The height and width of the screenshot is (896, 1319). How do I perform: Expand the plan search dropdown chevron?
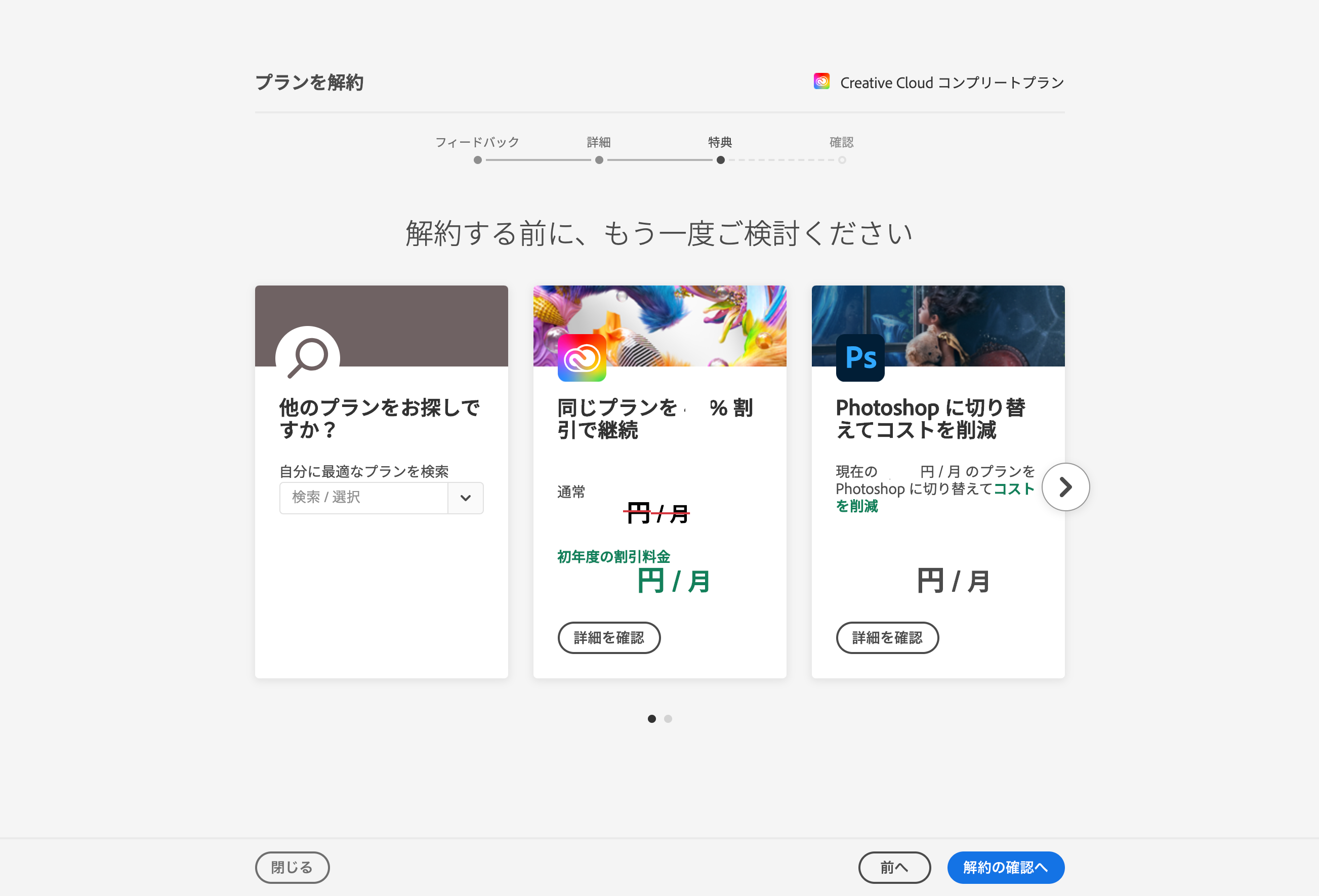point(466,498)
